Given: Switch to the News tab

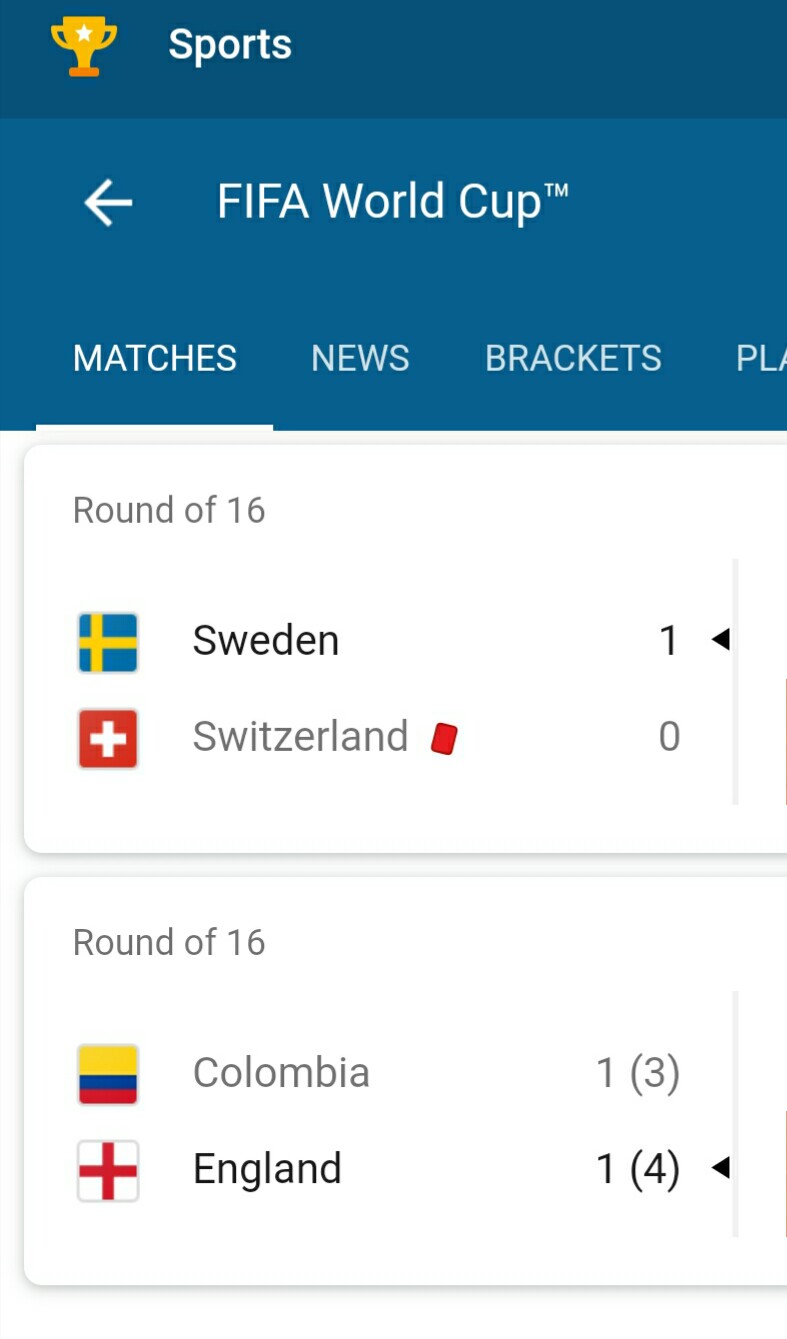Looking at the screenshot, I should click(360, 358).
